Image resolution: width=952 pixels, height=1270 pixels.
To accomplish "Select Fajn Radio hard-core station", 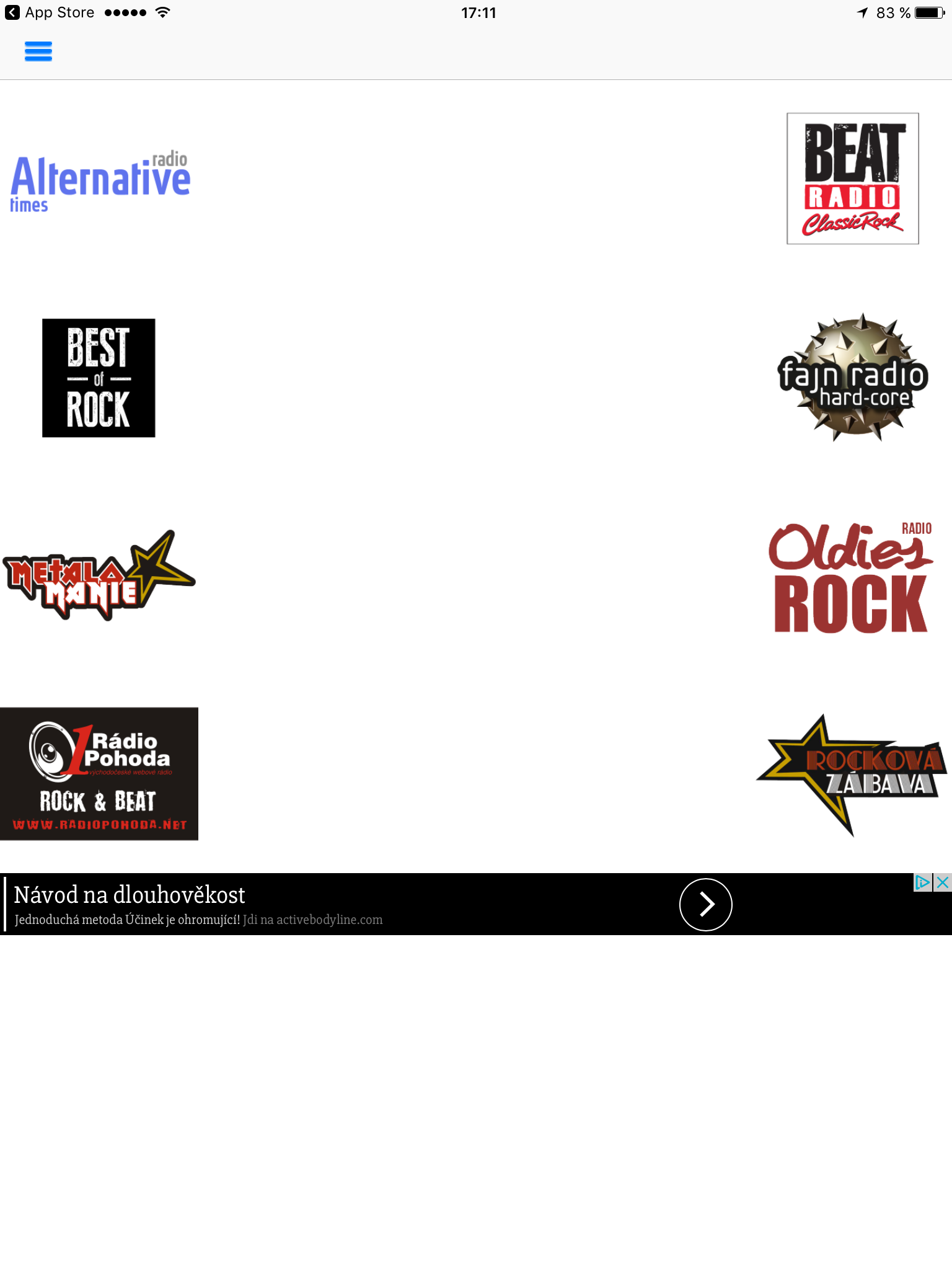I will click(853, 377).
